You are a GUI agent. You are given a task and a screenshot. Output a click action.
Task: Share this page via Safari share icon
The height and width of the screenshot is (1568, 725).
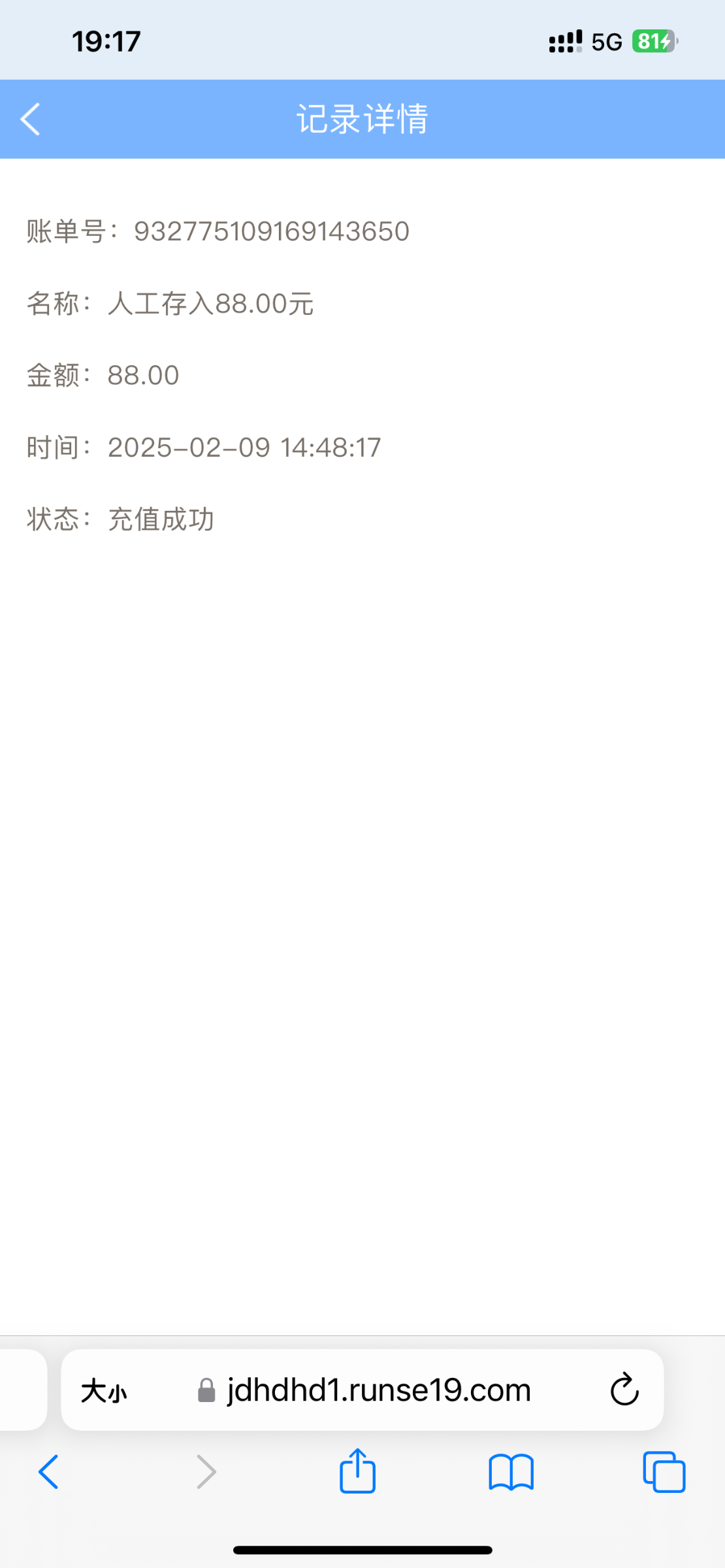(x=357, y=1471)
